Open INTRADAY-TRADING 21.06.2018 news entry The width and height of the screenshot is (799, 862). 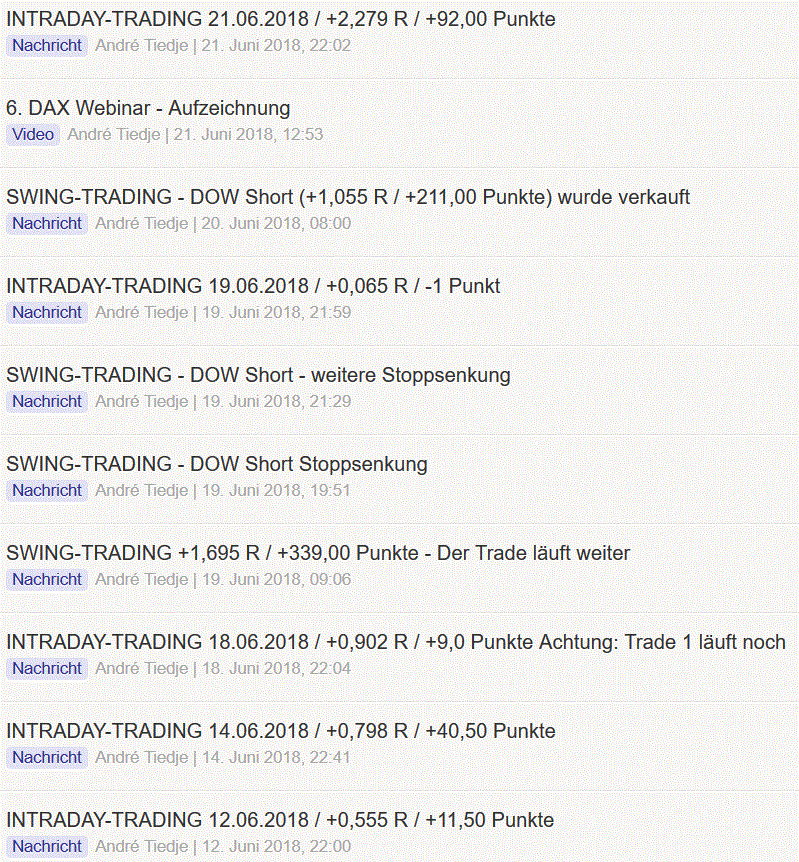click(280, 19)
